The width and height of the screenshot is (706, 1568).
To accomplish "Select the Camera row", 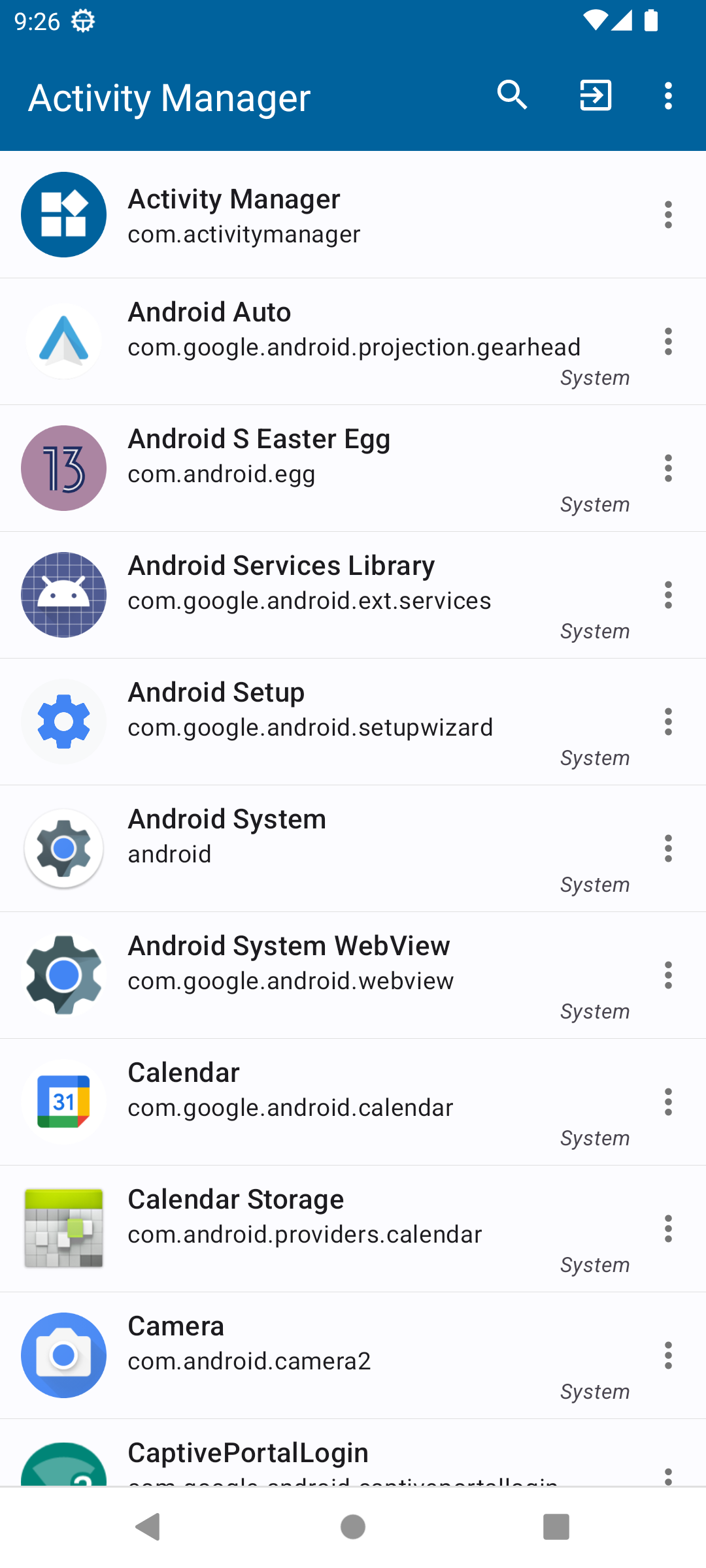I will tap(327, 1356).
